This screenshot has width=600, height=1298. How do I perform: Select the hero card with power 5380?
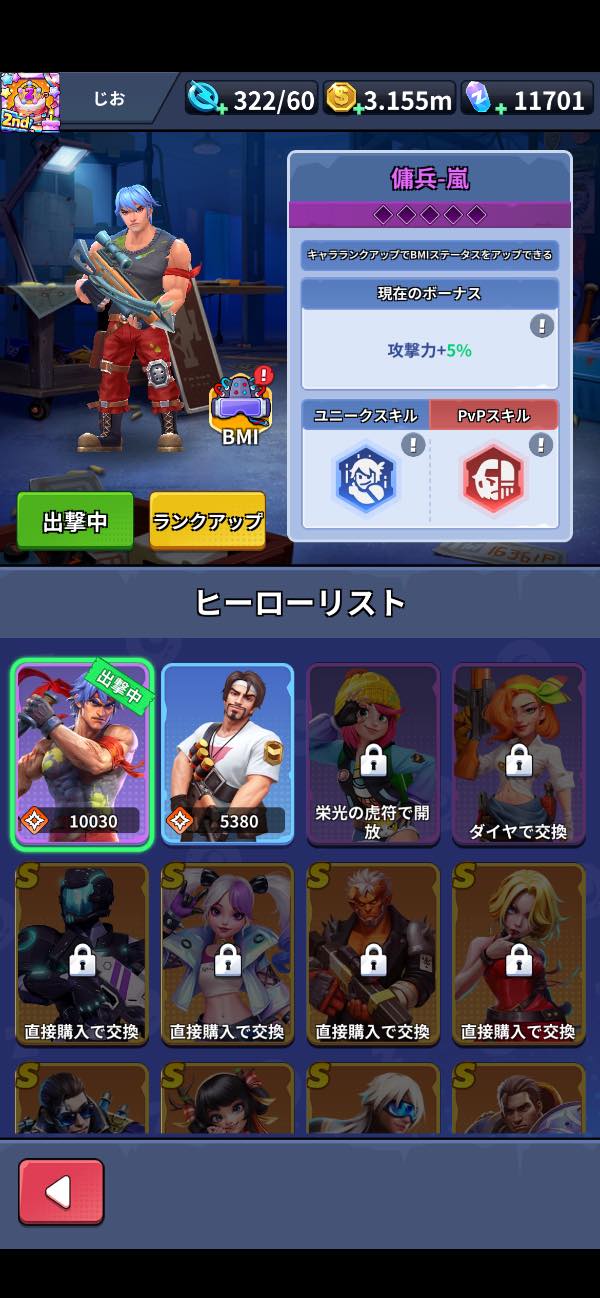coord(228,754)
